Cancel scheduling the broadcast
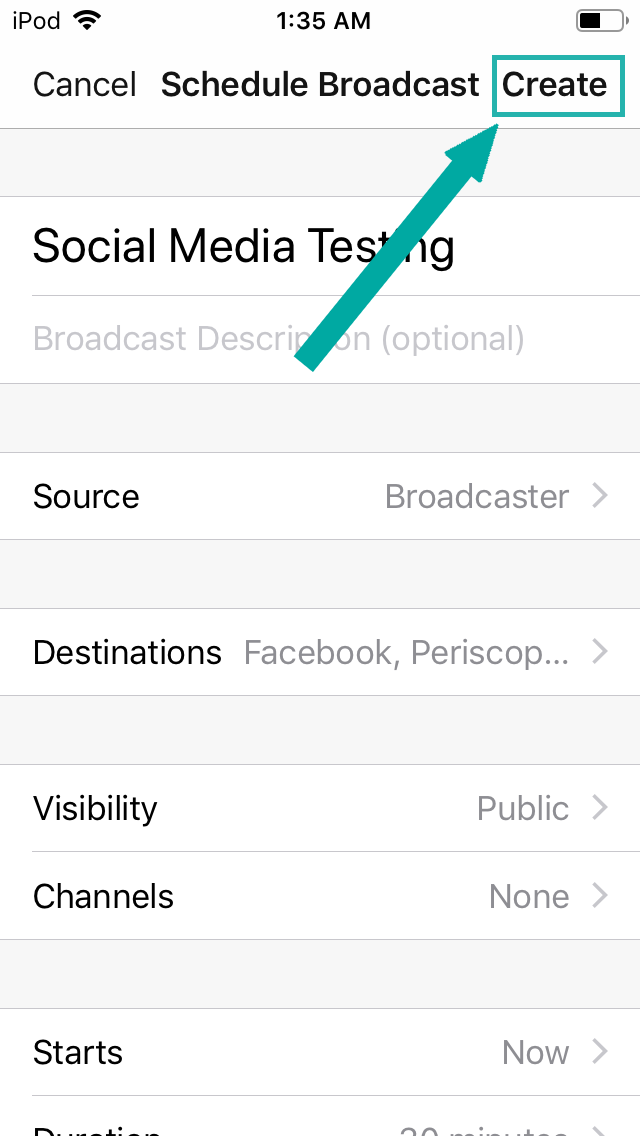 point(84,85)
